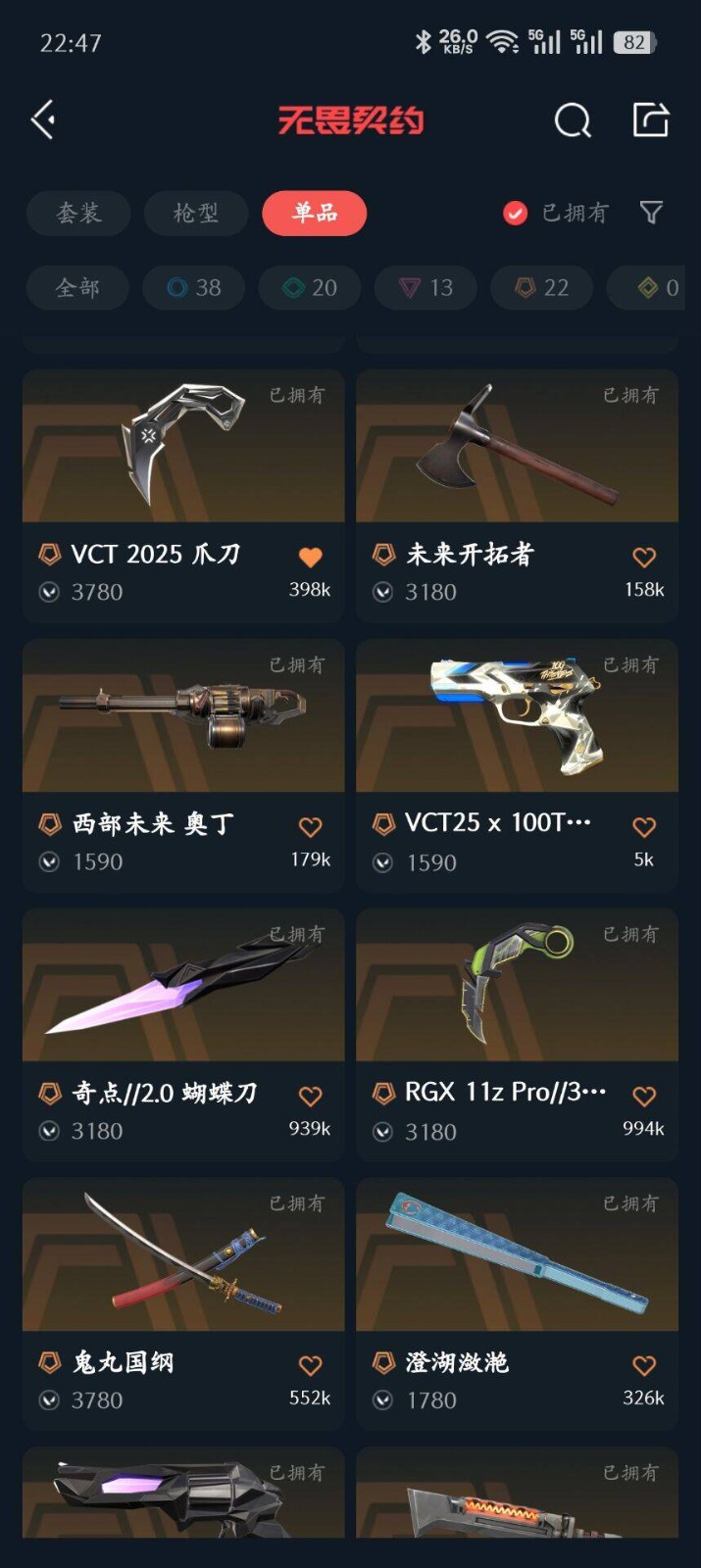Switch to the 枪型 tab
The width and height of the screenshot is (701, 1568).
(196, 213)
